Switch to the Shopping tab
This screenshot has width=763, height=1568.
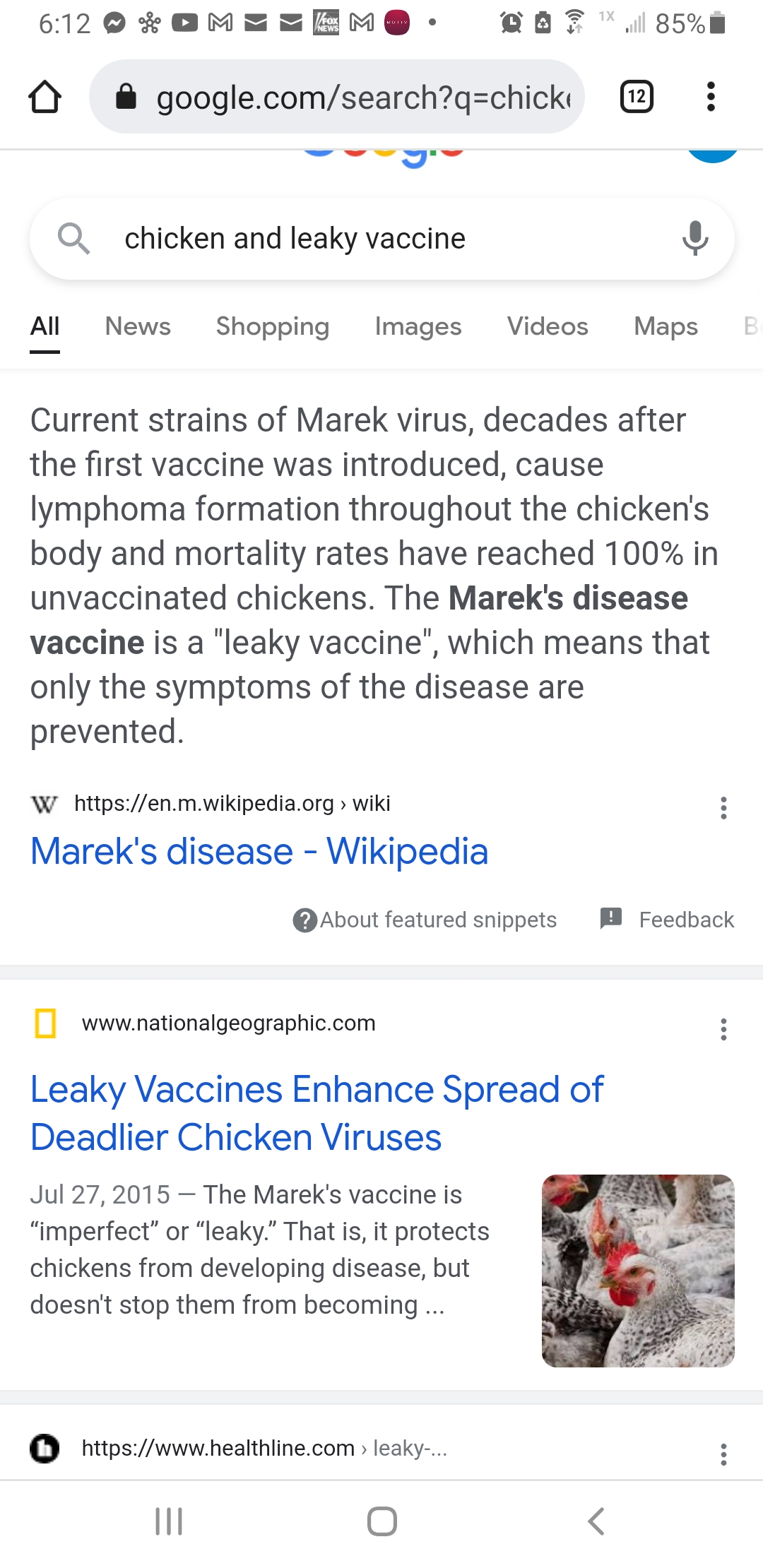click(273, 326)
